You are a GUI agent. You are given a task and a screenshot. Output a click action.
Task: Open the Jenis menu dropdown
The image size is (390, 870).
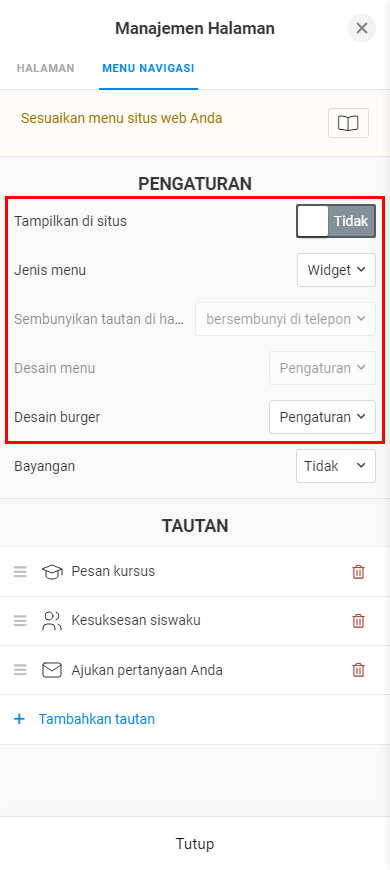coord(336,270)
